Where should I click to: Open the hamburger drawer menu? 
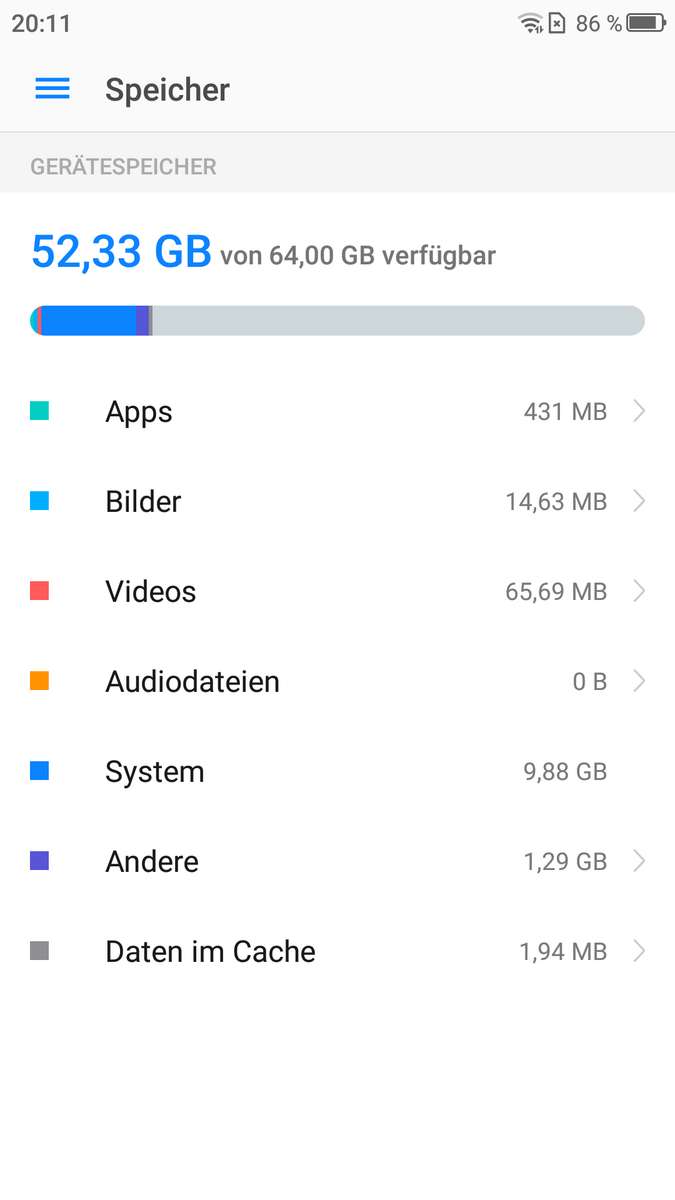pyautogui.click(x=52, y=89)
